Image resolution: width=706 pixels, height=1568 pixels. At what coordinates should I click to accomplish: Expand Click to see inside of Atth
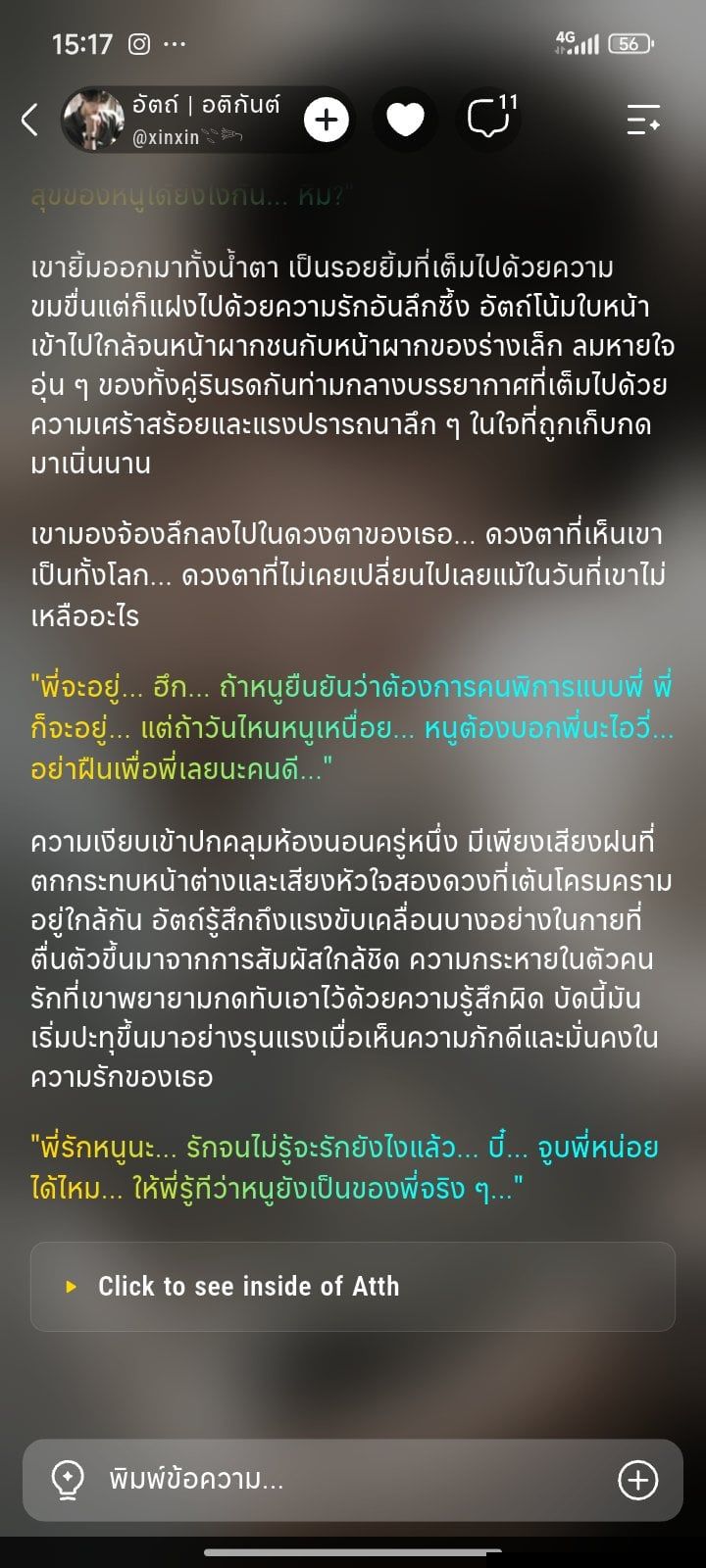point(353,1287)
